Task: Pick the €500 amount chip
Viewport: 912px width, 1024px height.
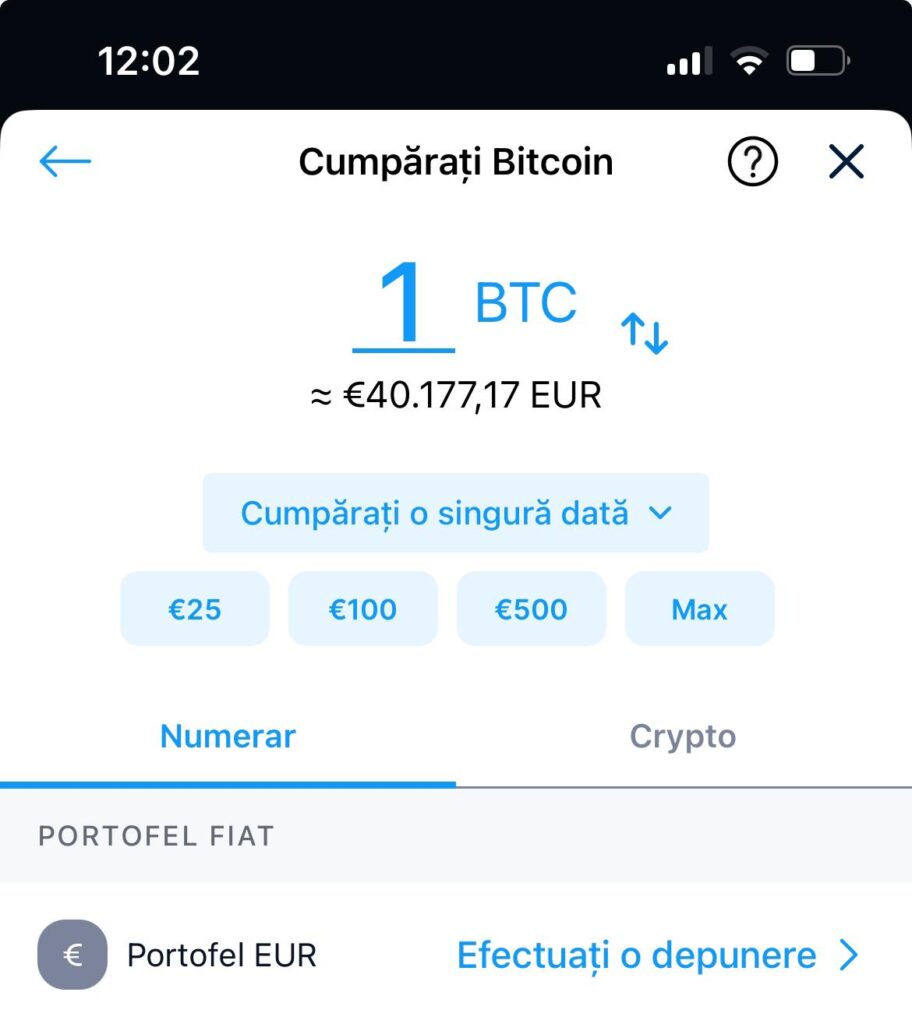Action: coord(531,609)
